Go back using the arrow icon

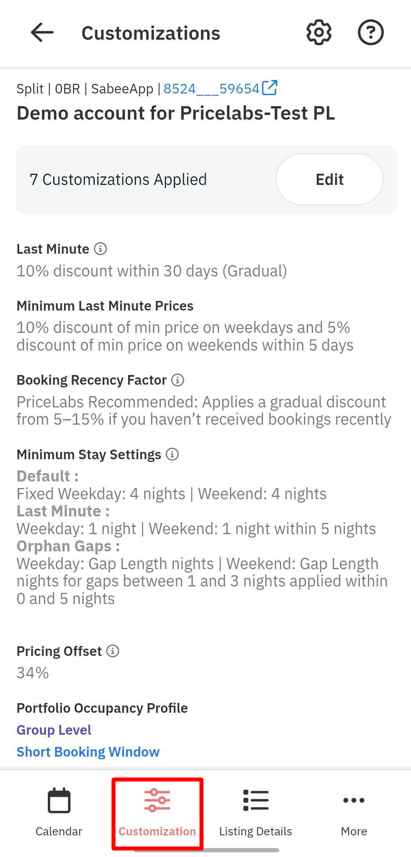(x=42, y=33)
